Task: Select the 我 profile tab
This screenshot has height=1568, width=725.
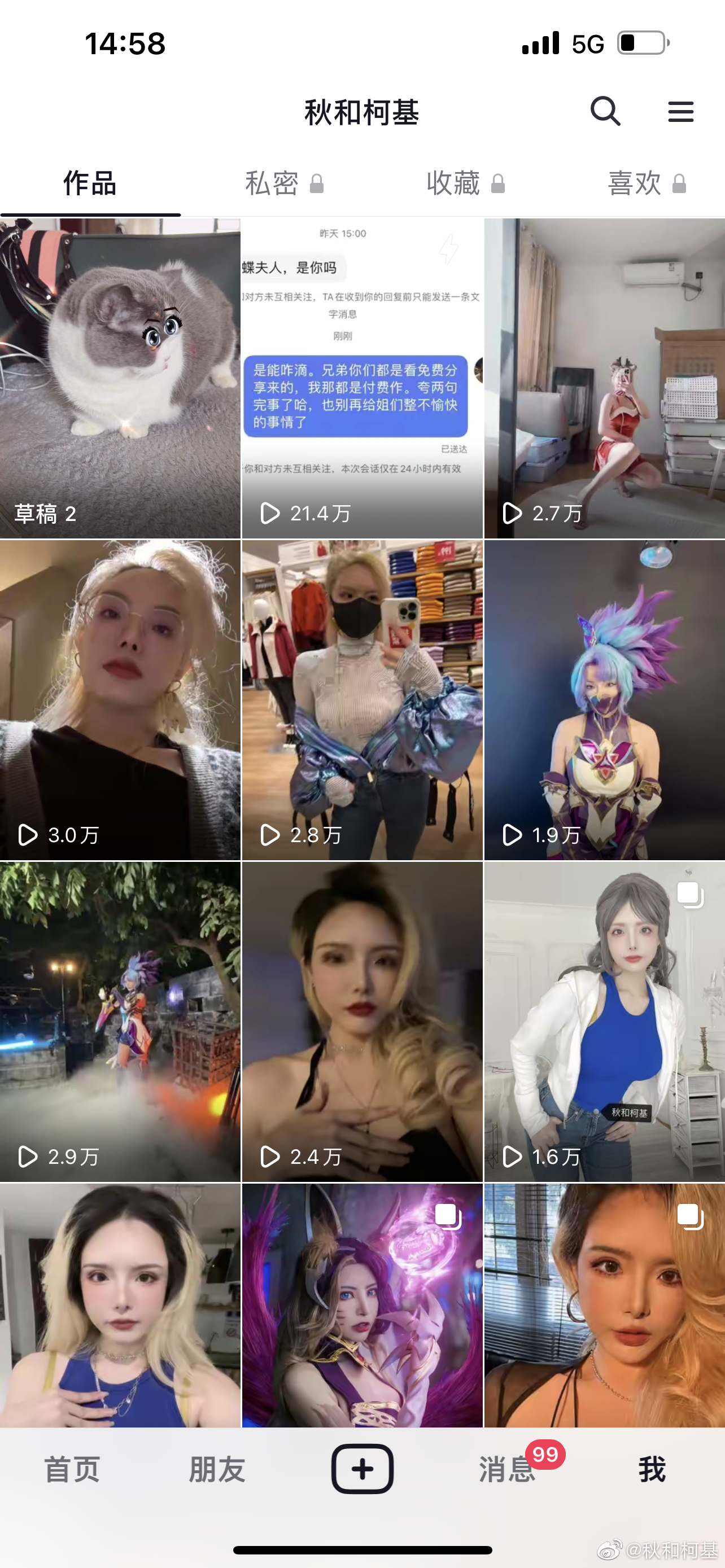Action: (652, 1469)
